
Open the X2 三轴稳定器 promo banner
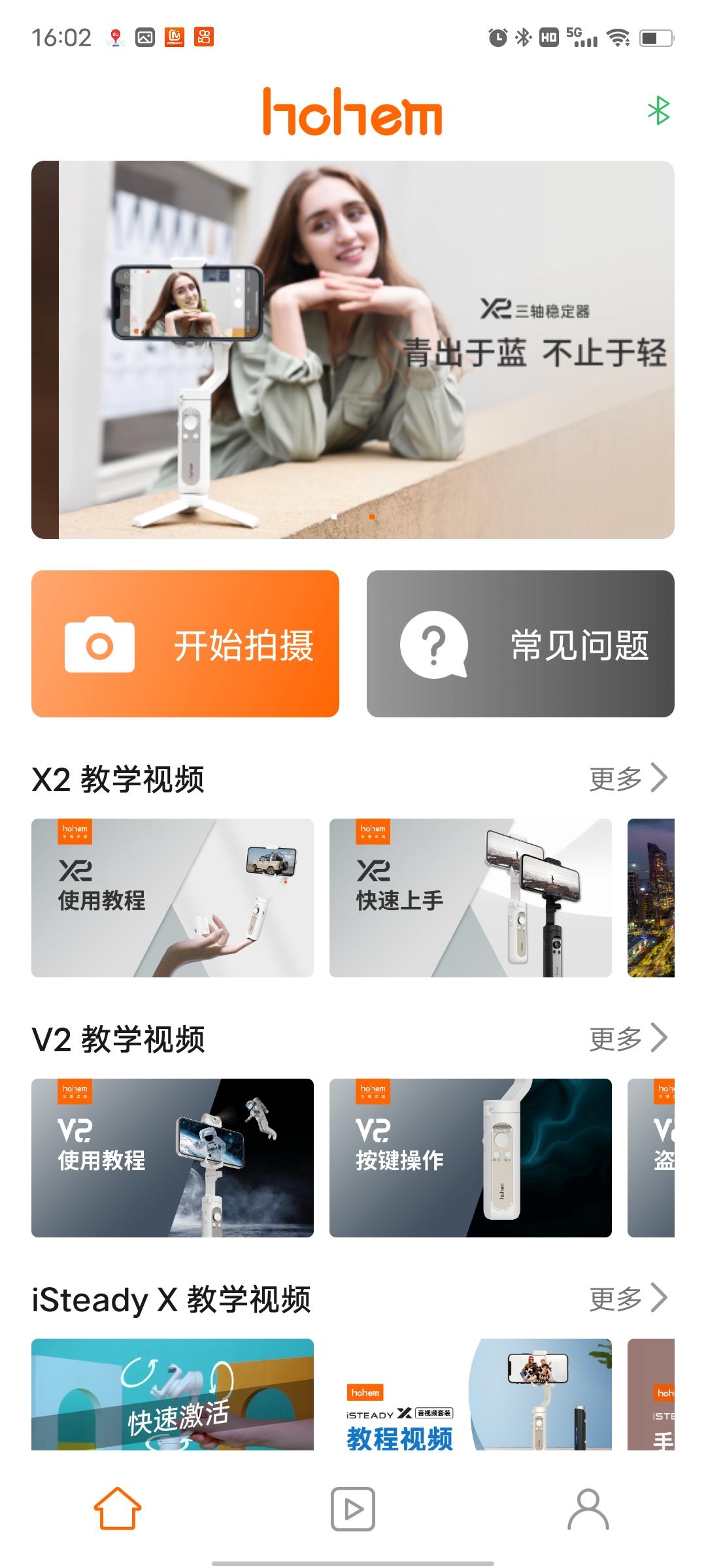tap(353, 350)
